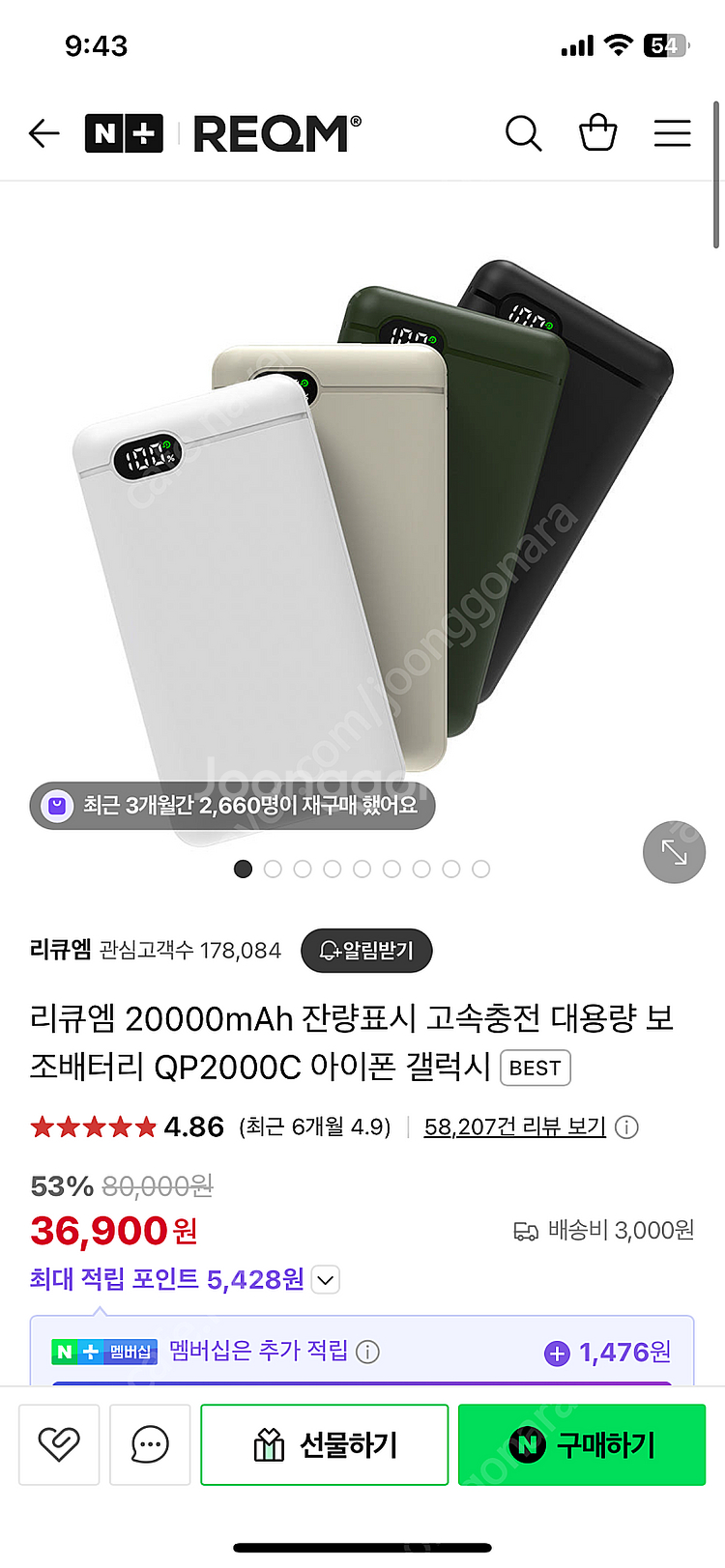Viewport: 725px width, 1568px height.
Task: Add product to wishlist with heart
Action: (59, 1444)
